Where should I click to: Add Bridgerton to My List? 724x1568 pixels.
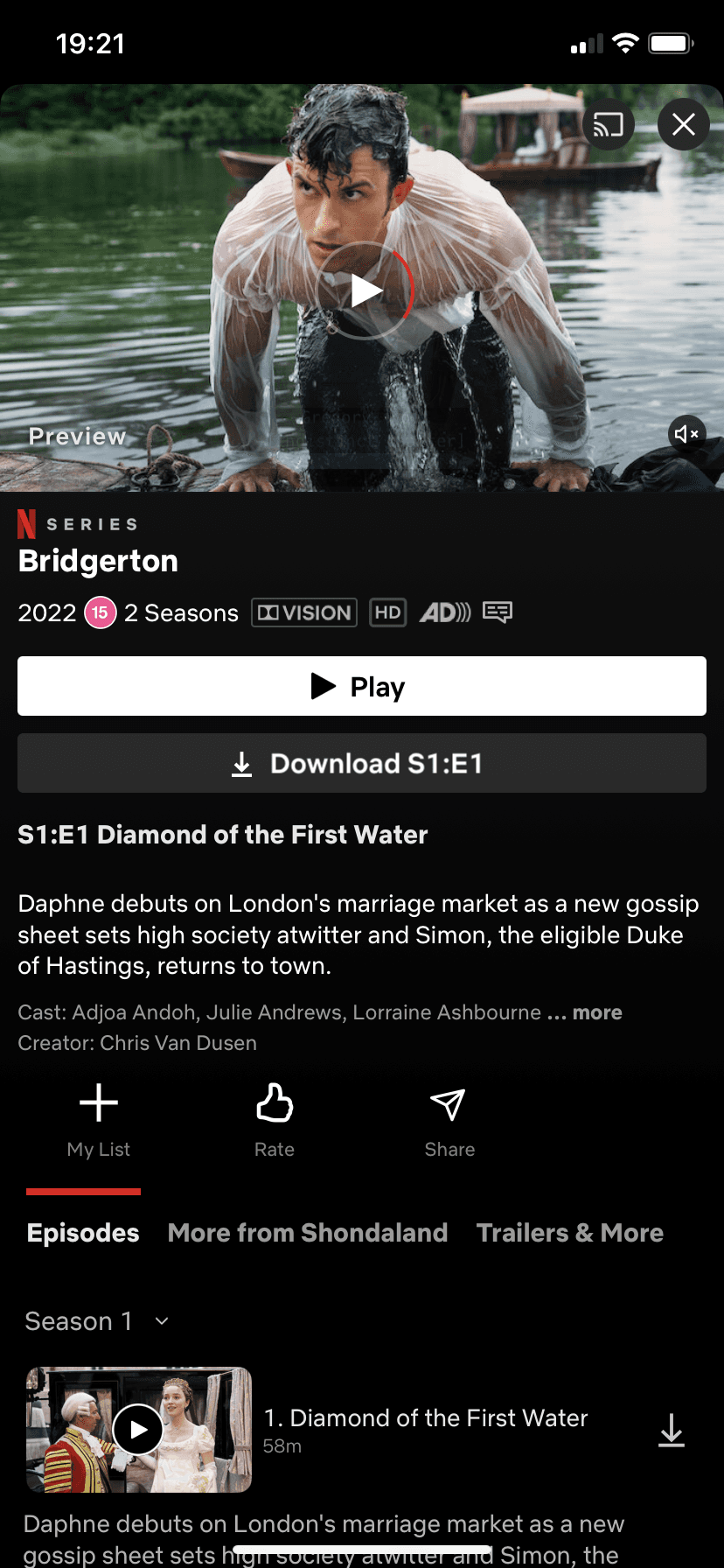(x=99, y=1121)
